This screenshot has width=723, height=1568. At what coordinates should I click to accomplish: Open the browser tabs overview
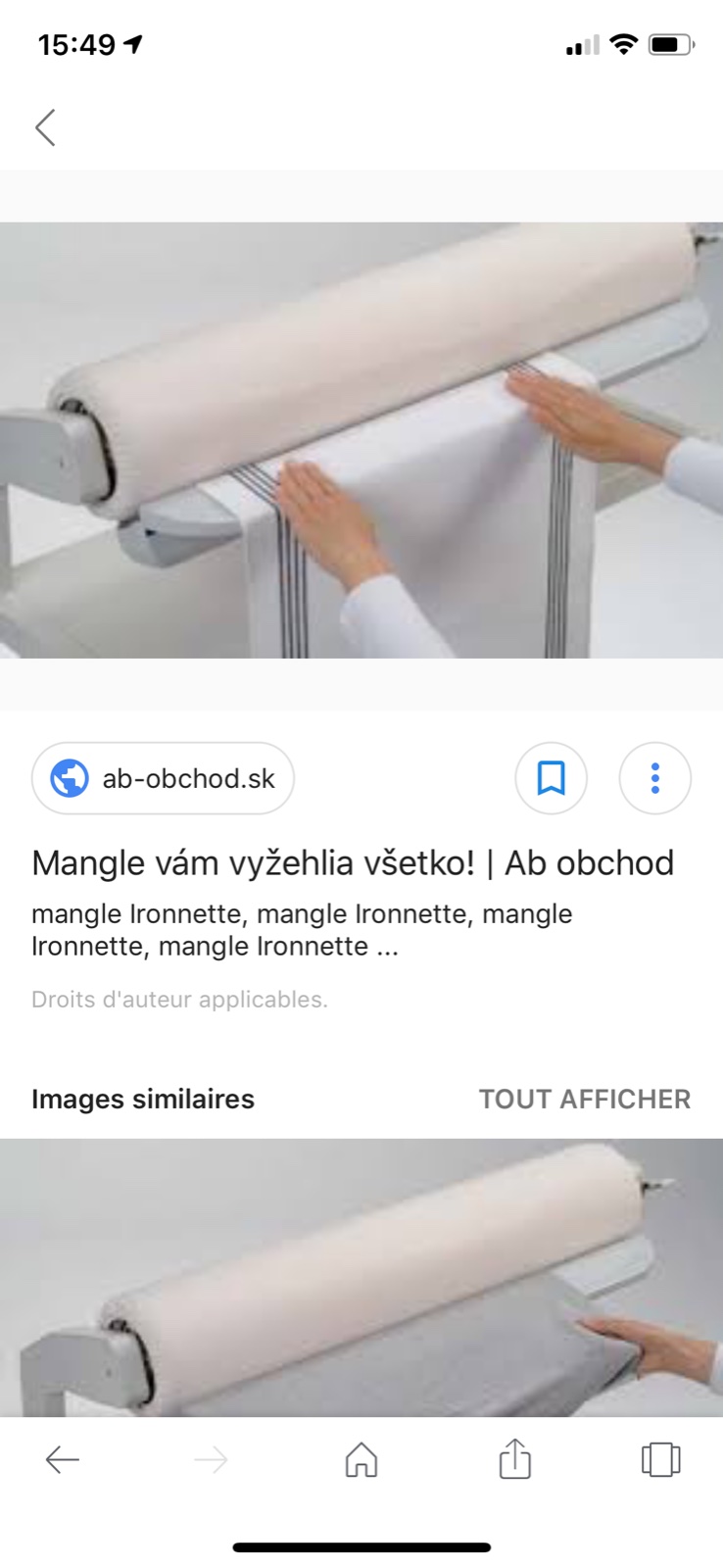click(660, 1459)
